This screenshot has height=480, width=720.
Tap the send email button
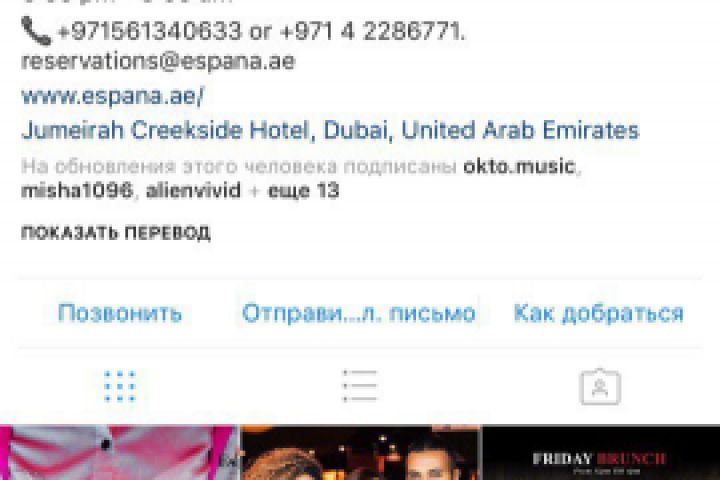tap(358, 313)
